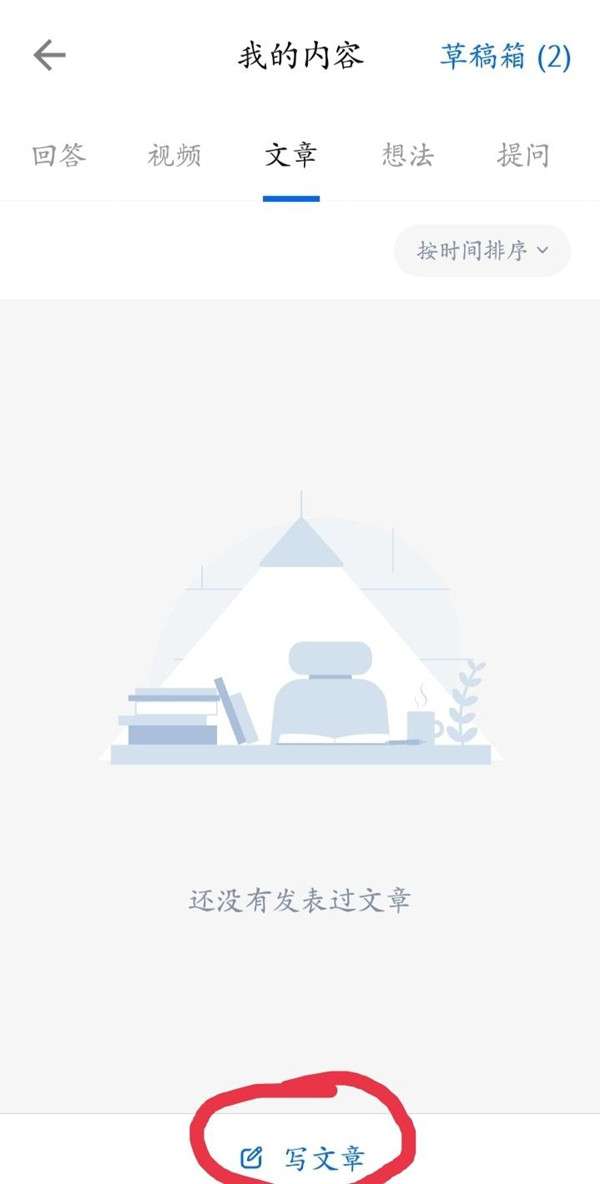600x1184 pixels.
Task: Expand the 按时间排序 sort dropdown
Action: [x=482, y=250]
